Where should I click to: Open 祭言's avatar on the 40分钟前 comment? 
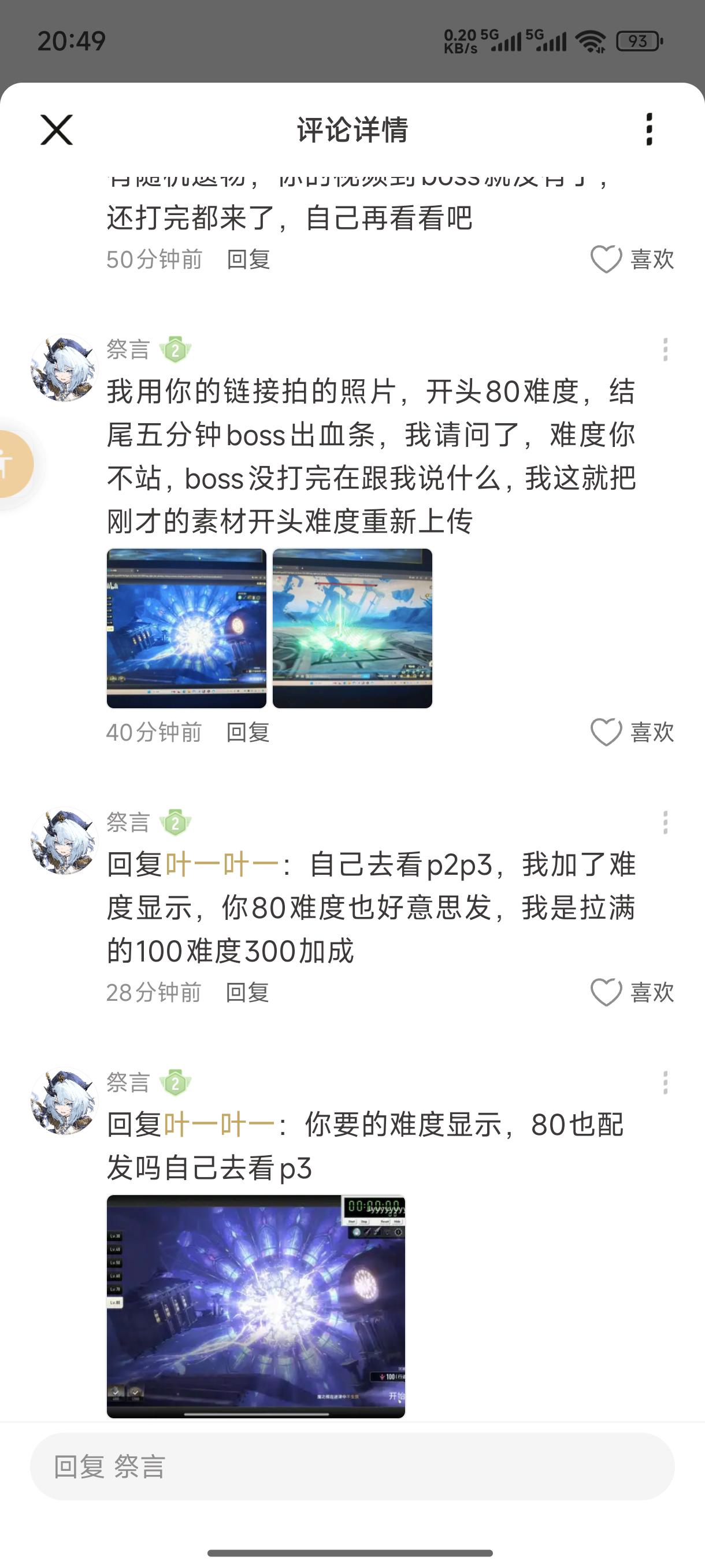(64, 368)
